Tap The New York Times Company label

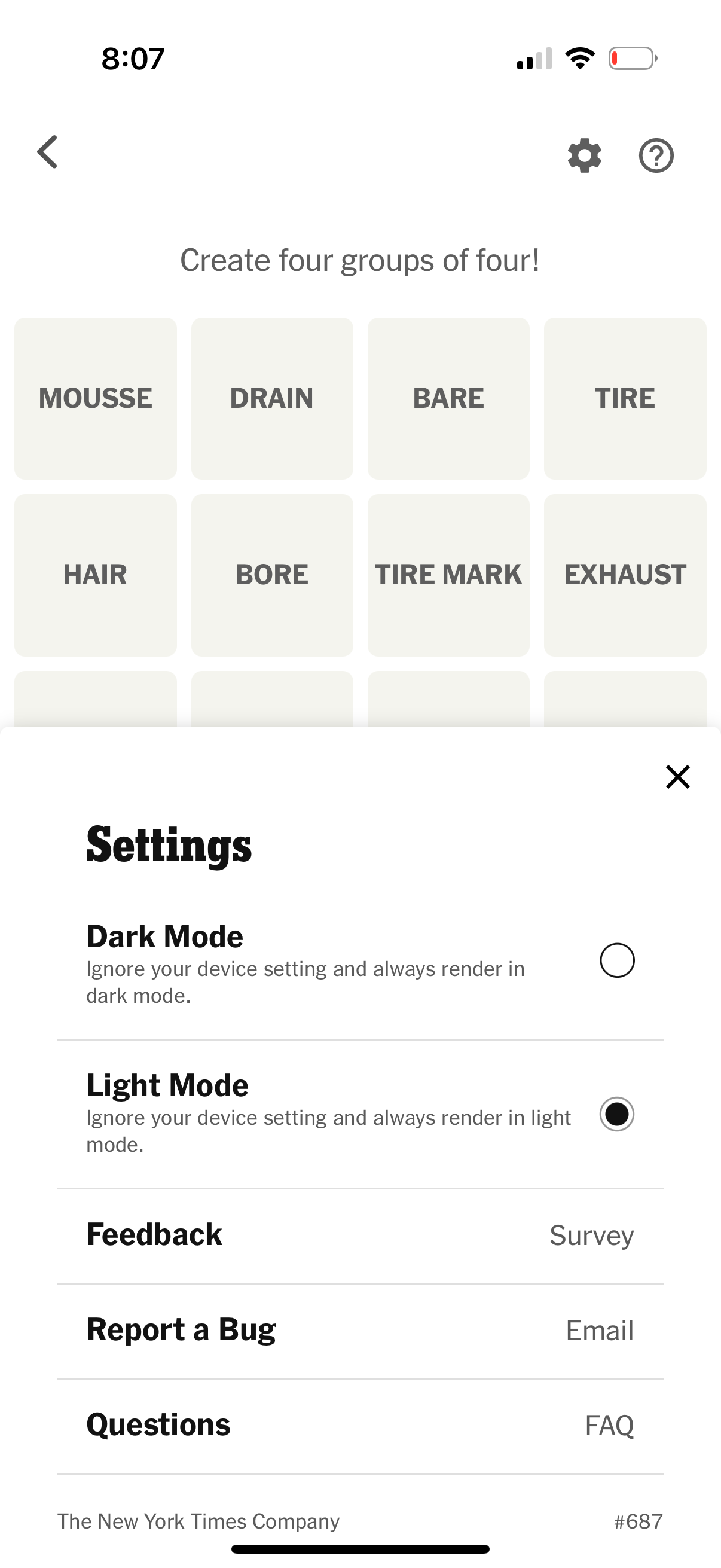click(198, 1521)
